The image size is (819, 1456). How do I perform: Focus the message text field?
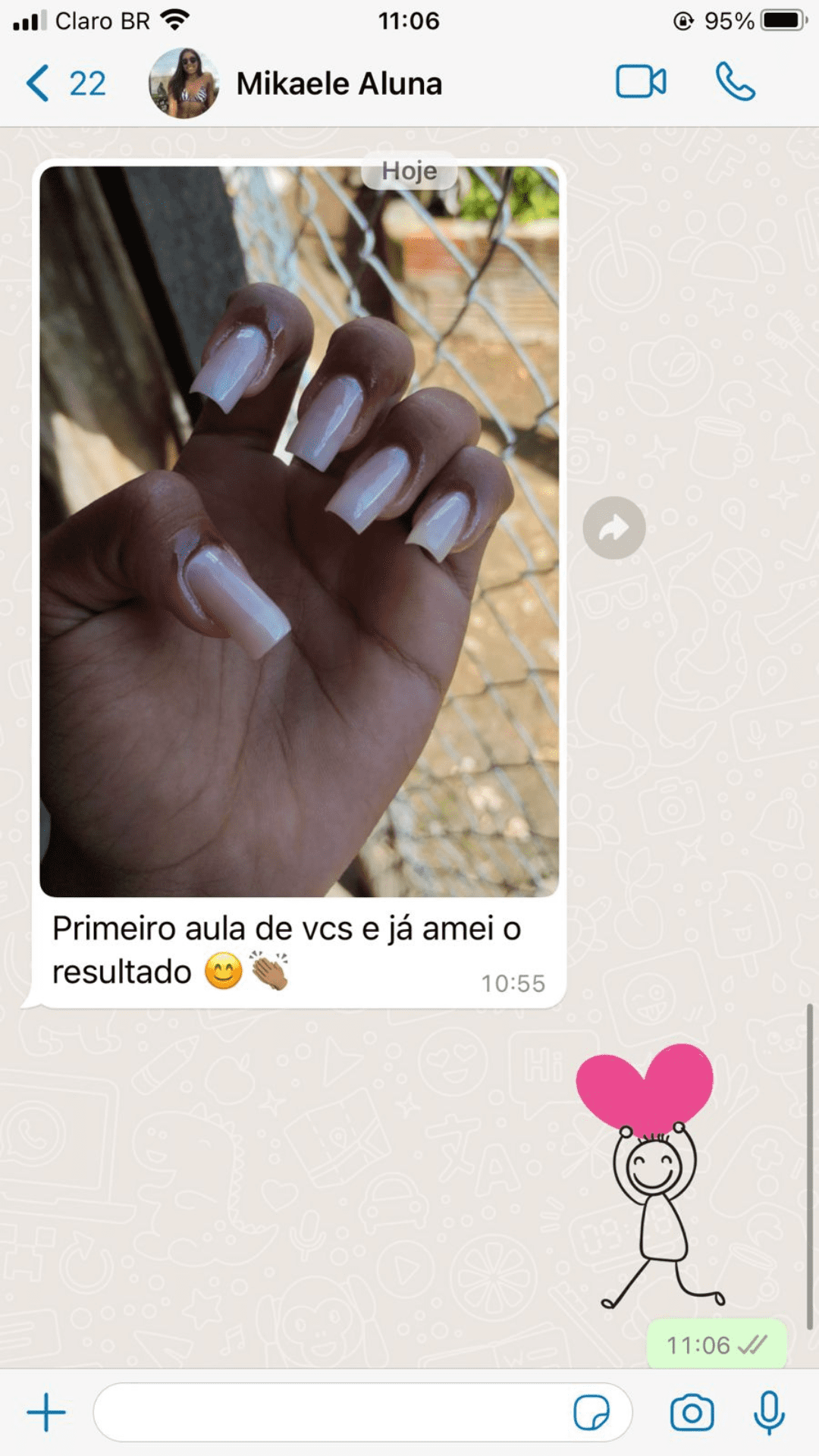pyautogui.click(x=334, y=1413)
